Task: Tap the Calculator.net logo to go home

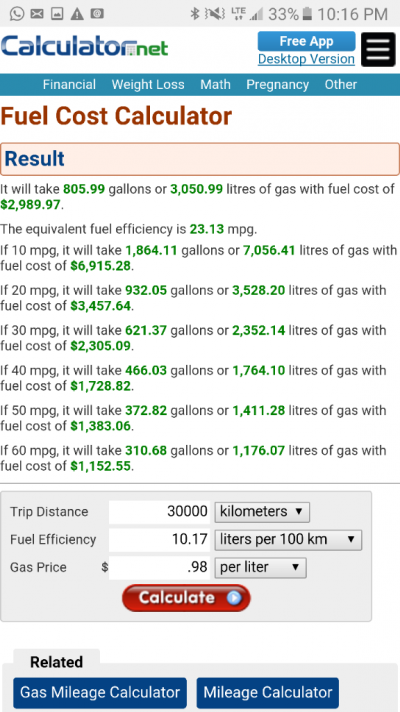Action: pyautogui.click(x=84, y=47)
